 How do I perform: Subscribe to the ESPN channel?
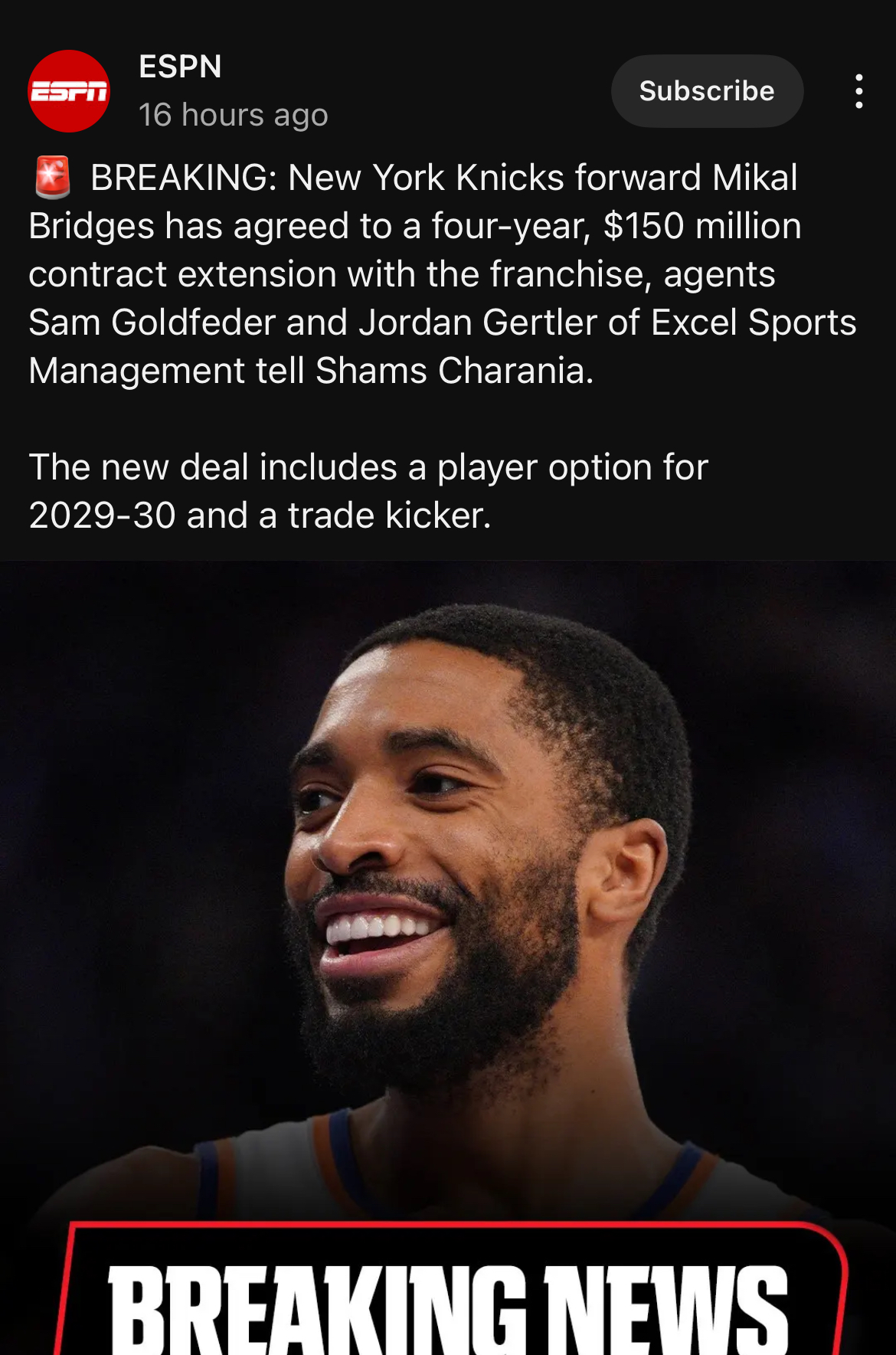(706, 91)
